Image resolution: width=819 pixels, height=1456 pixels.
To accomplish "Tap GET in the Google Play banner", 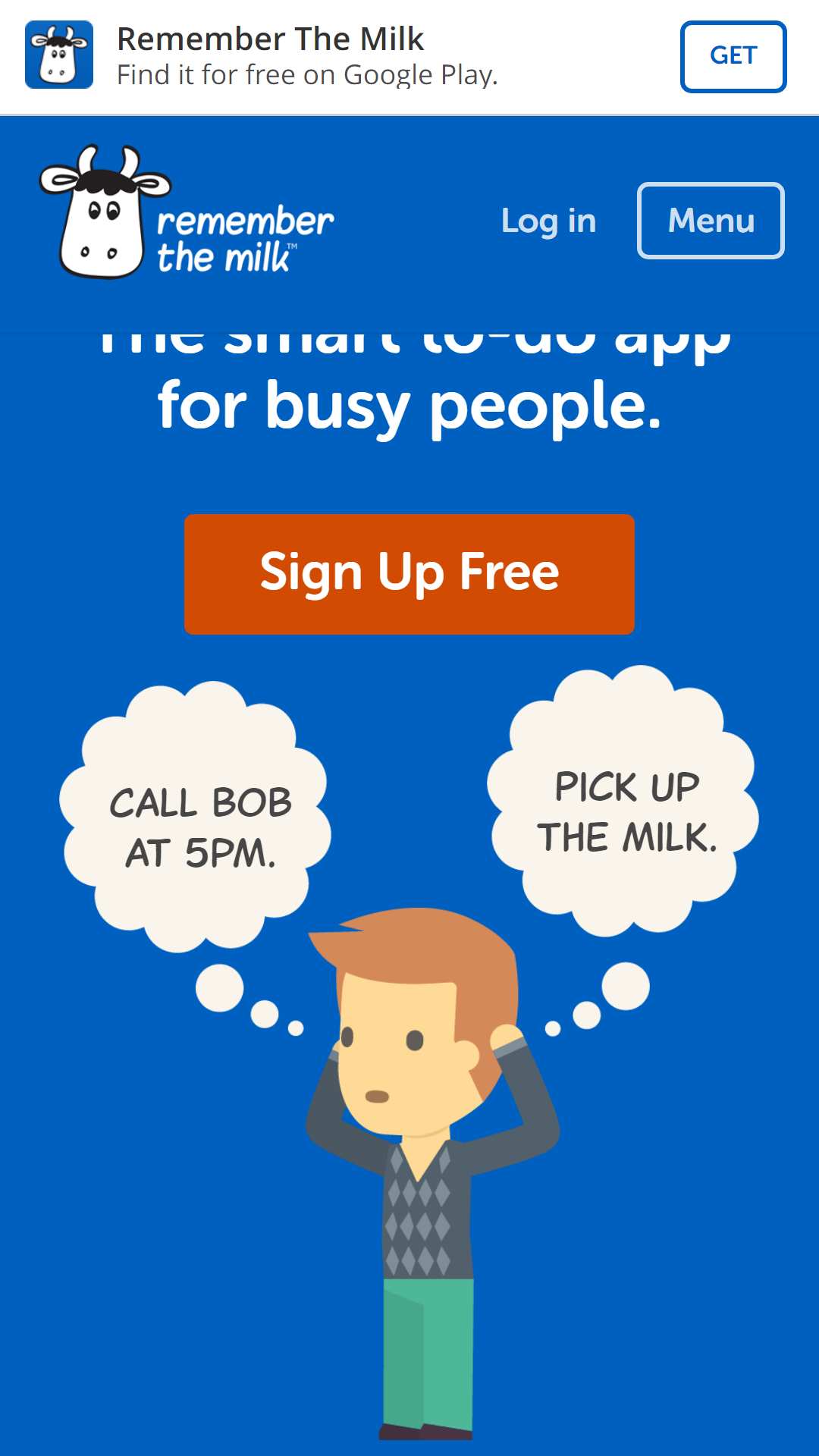I will click(x=733, y=57).
